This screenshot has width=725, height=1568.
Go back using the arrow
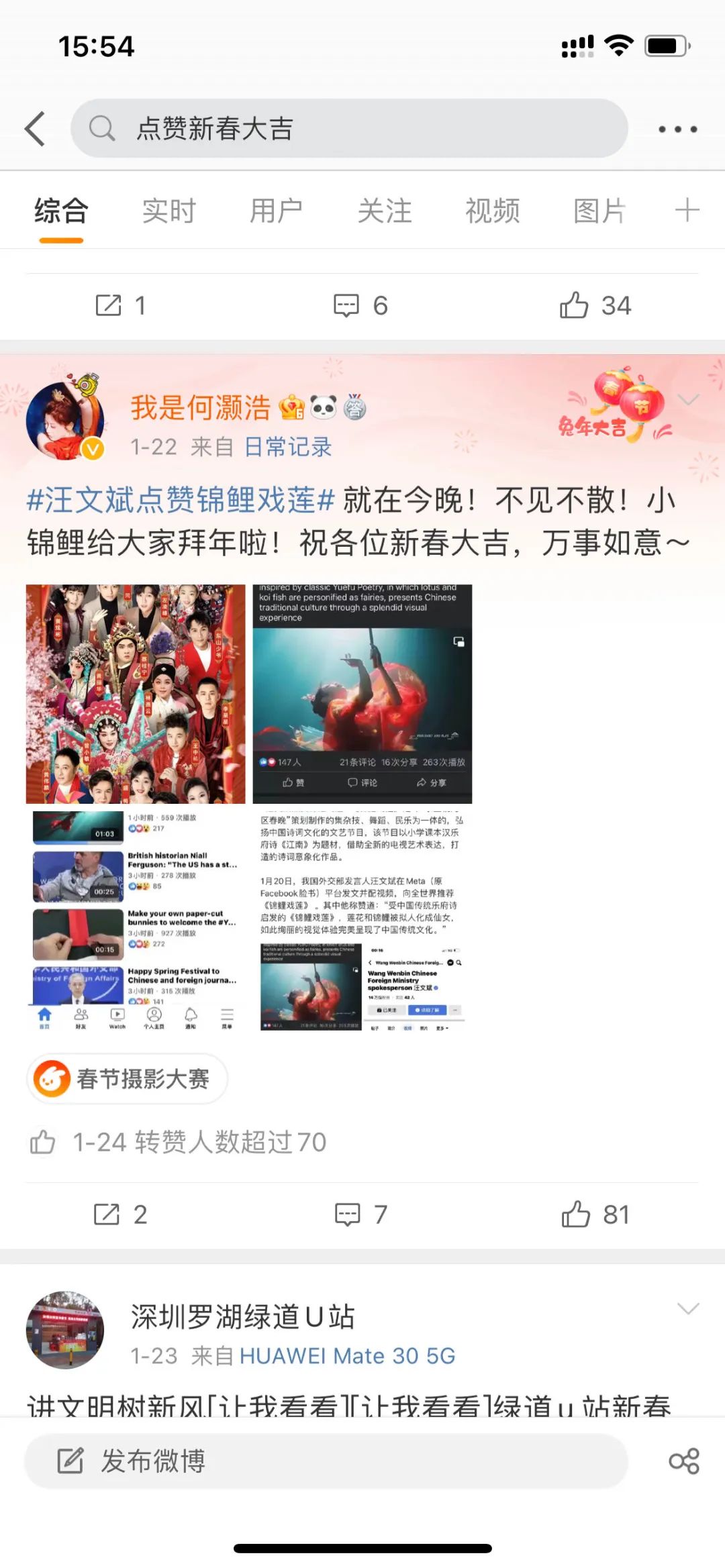click(35, 128)
